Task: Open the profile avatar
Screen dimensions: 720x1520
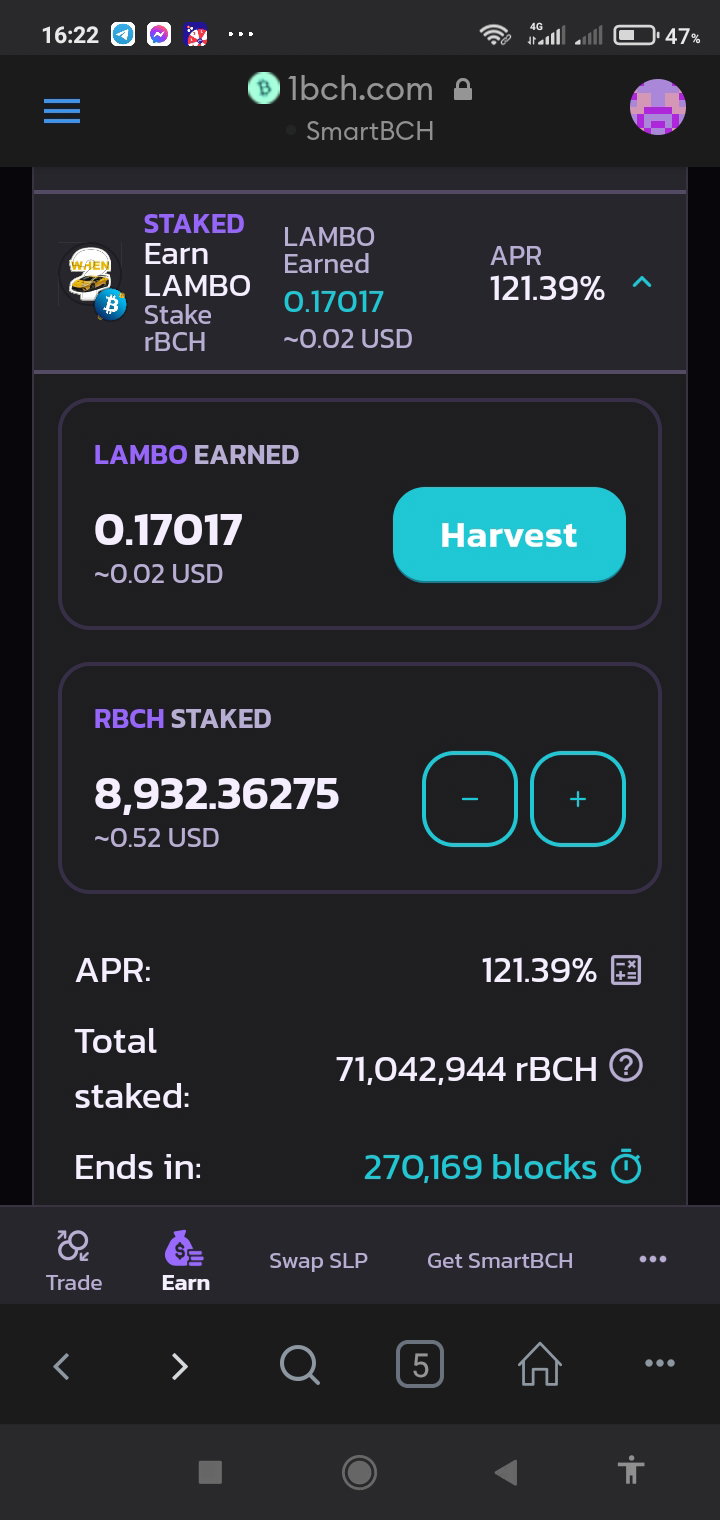Action: click(x=657, y=106)
